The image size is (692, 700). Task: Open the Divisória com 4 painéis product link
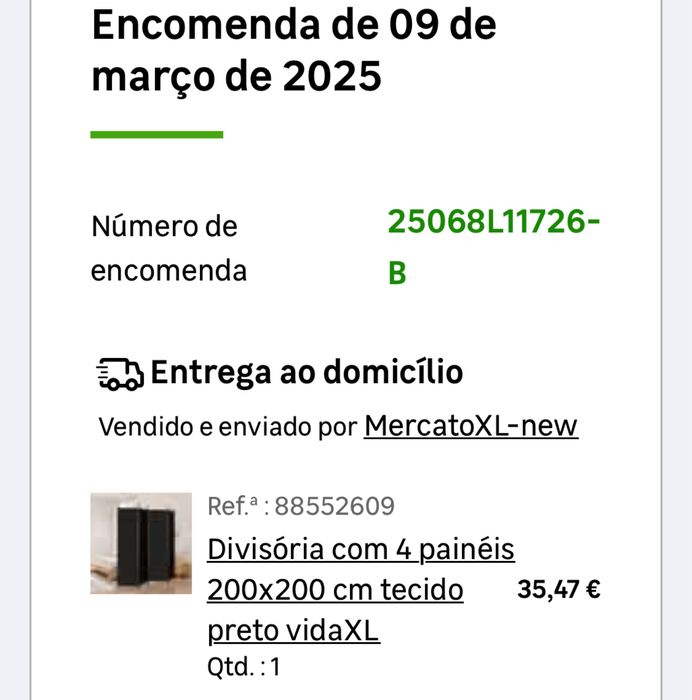[x=360, y=590]
